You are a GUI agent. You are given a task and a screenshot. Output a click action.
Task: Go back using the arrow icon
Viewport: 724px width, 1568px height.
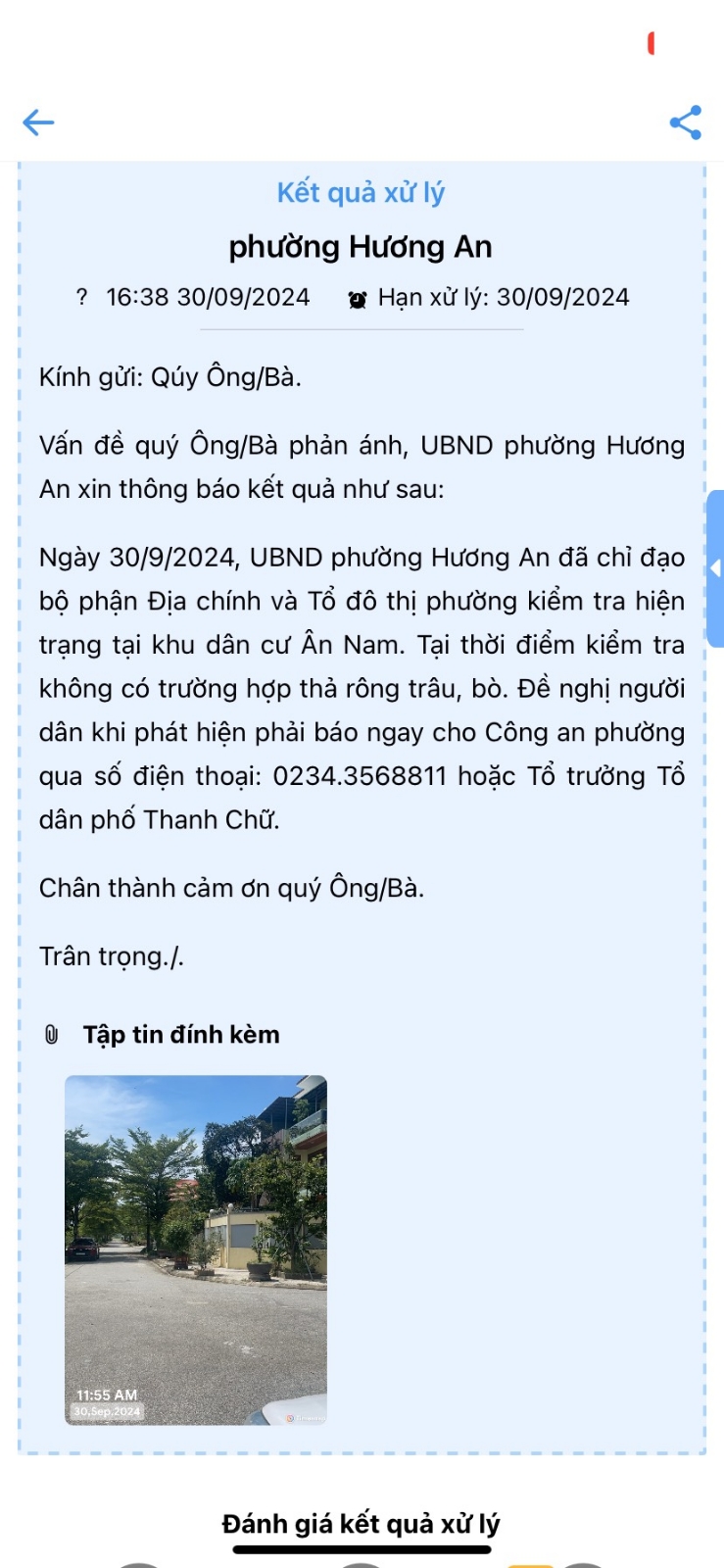38,122
